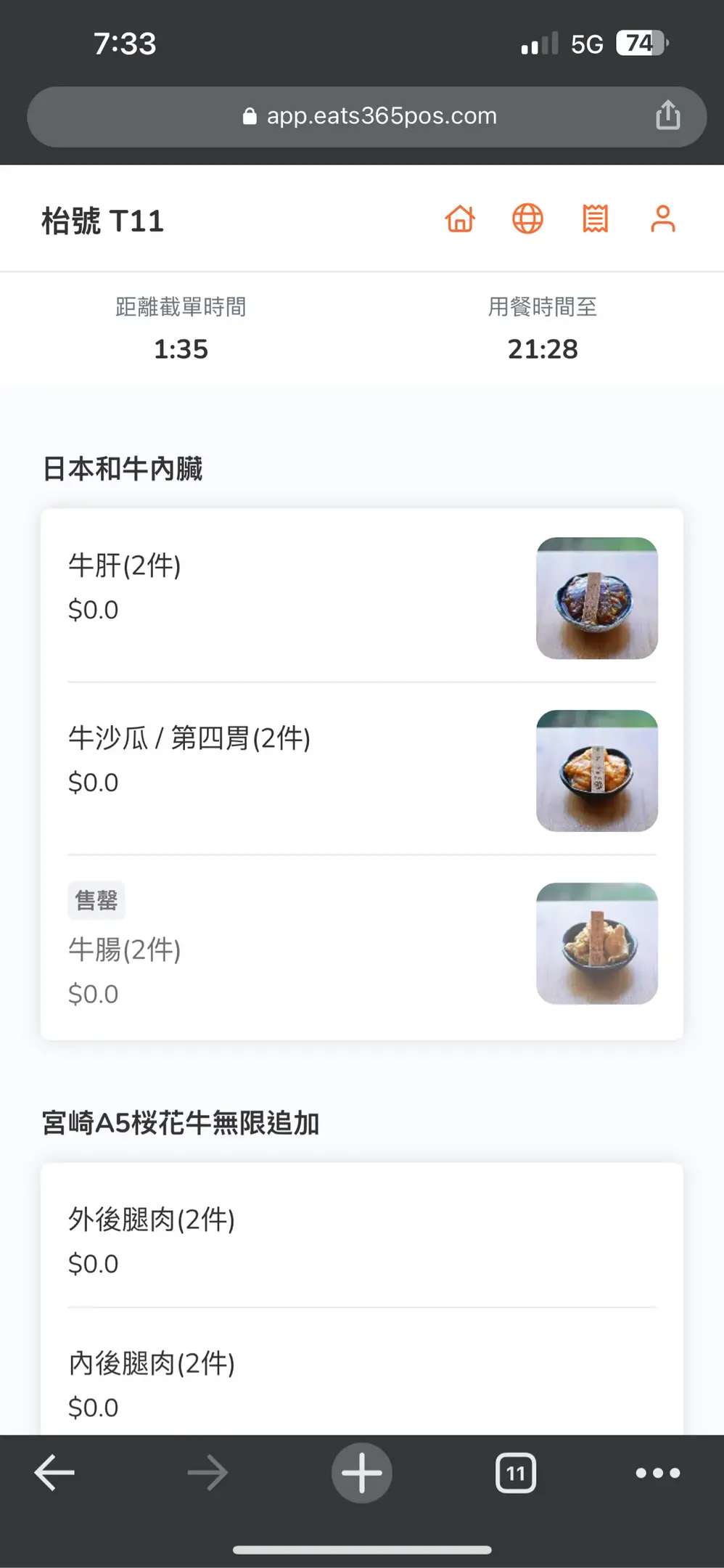The image size is (724, 1568).
Task: View the order receipt icon
Action: [x=595, y=219]
